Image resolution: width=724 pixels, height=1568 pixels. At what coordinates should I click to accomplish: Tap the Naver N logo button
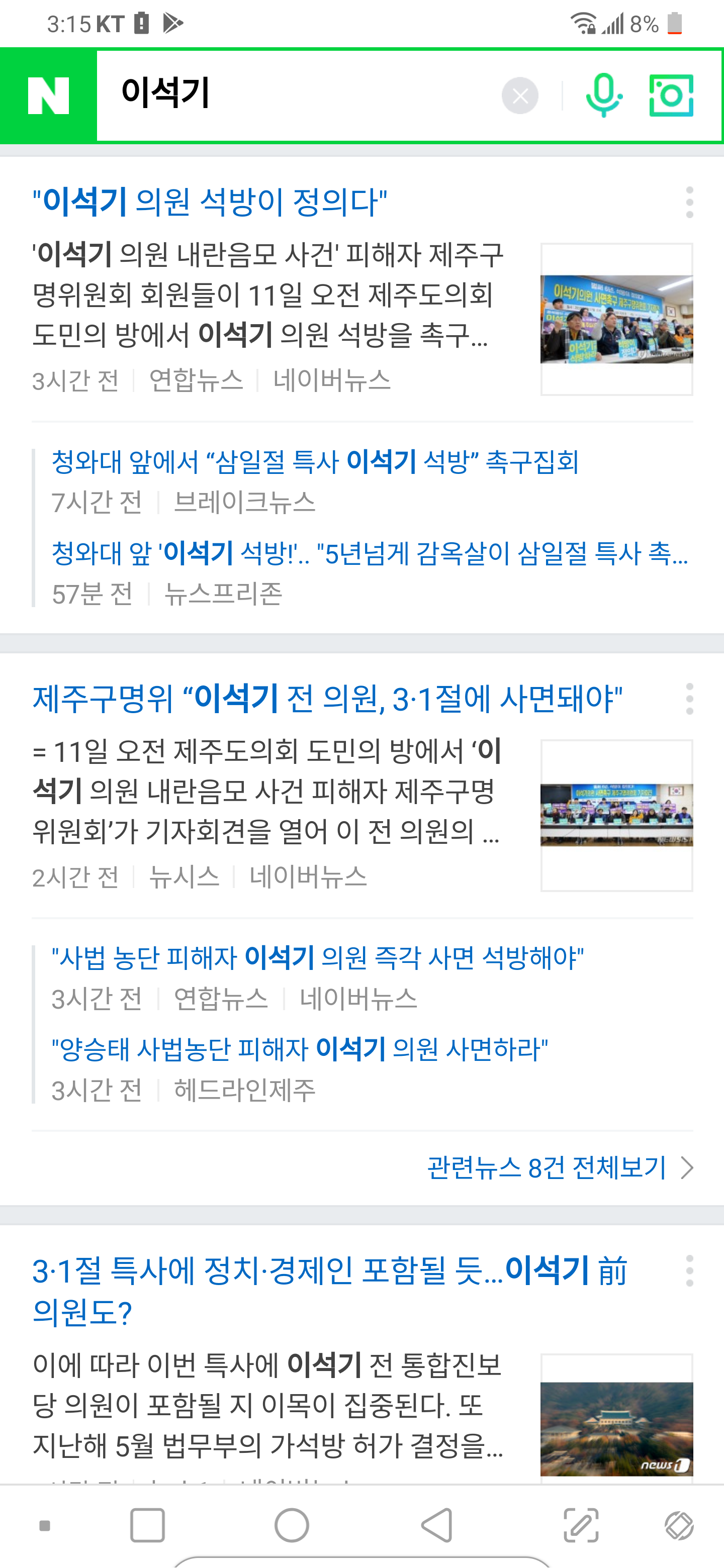coord(48,95)
